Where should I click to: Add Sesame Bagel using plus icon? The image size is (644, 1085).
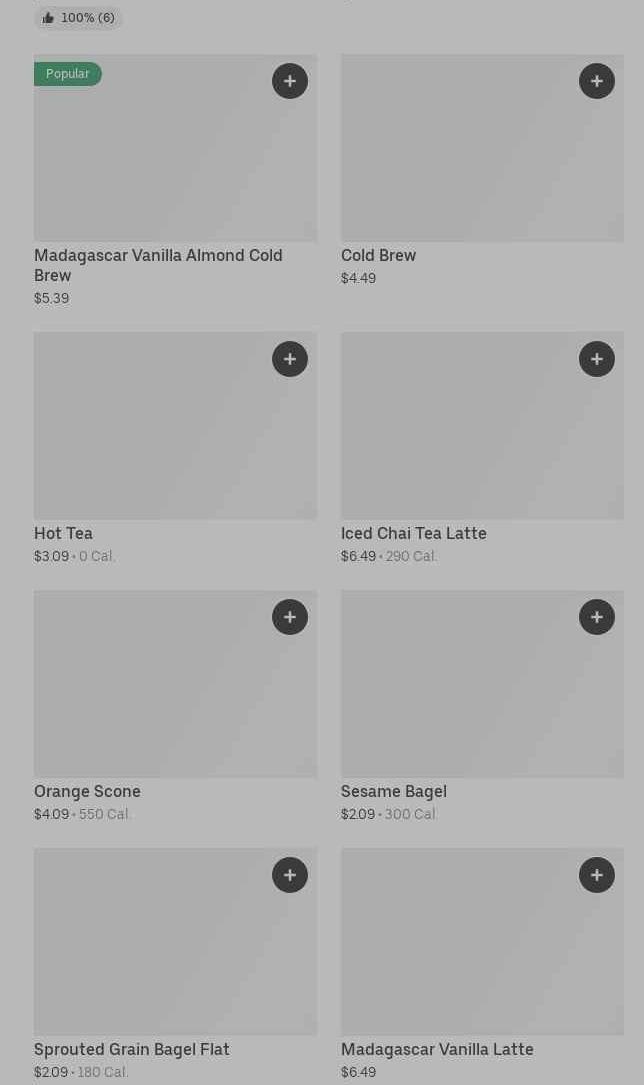click(x=597, y=617)
